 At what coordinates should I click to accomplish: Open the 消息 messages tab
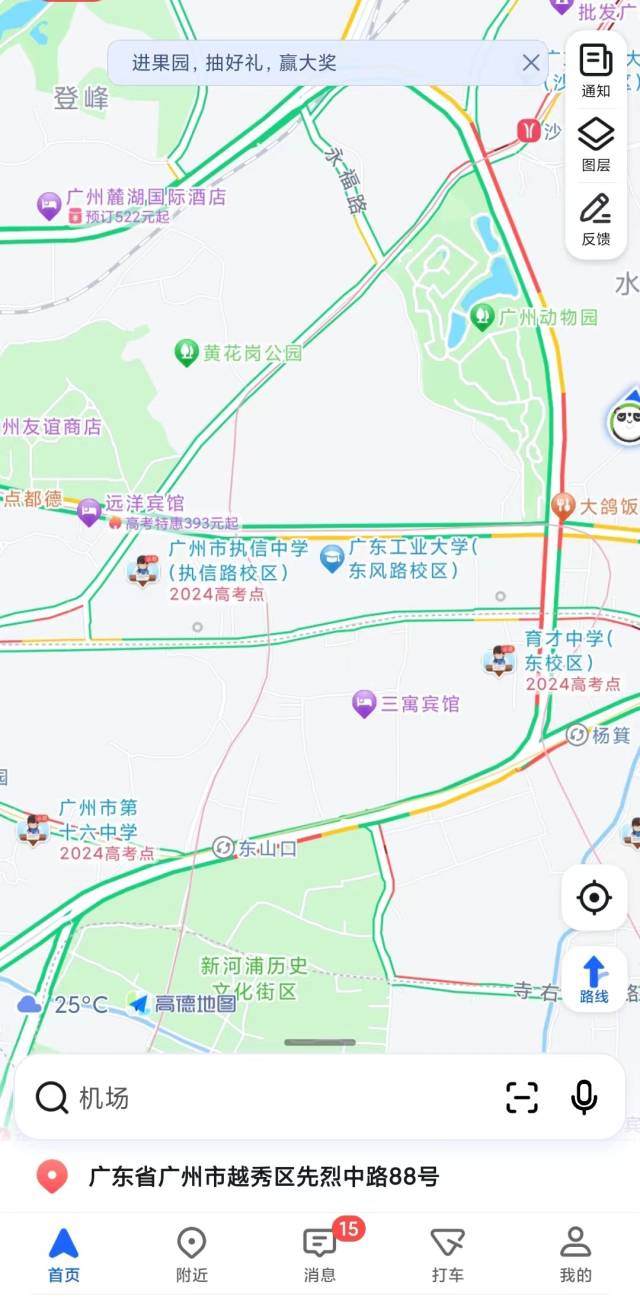click(320, 1255)
